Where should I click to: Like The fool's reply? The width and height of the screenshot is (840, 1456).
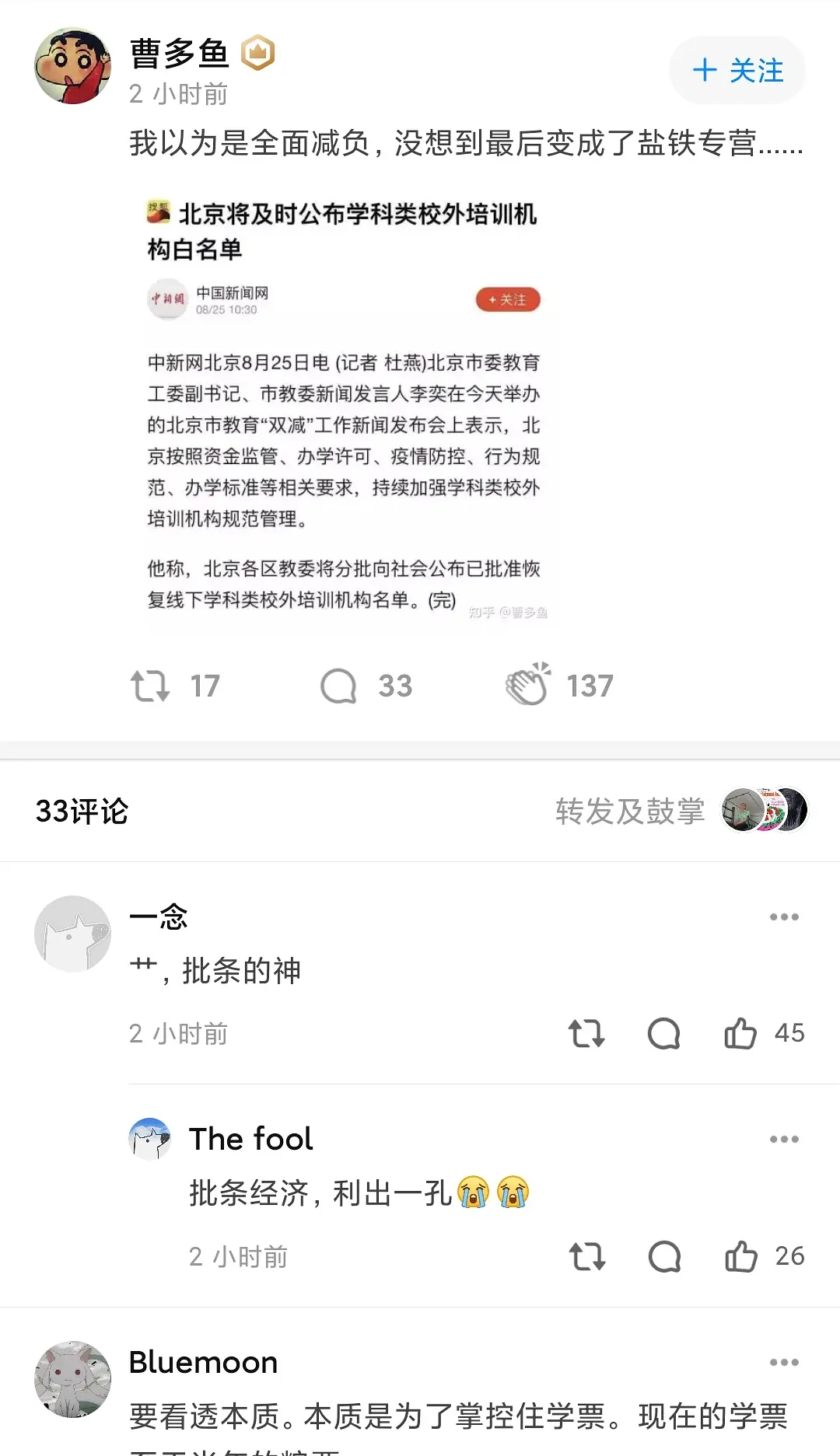pyautogui.click(x=740, y=1256)
